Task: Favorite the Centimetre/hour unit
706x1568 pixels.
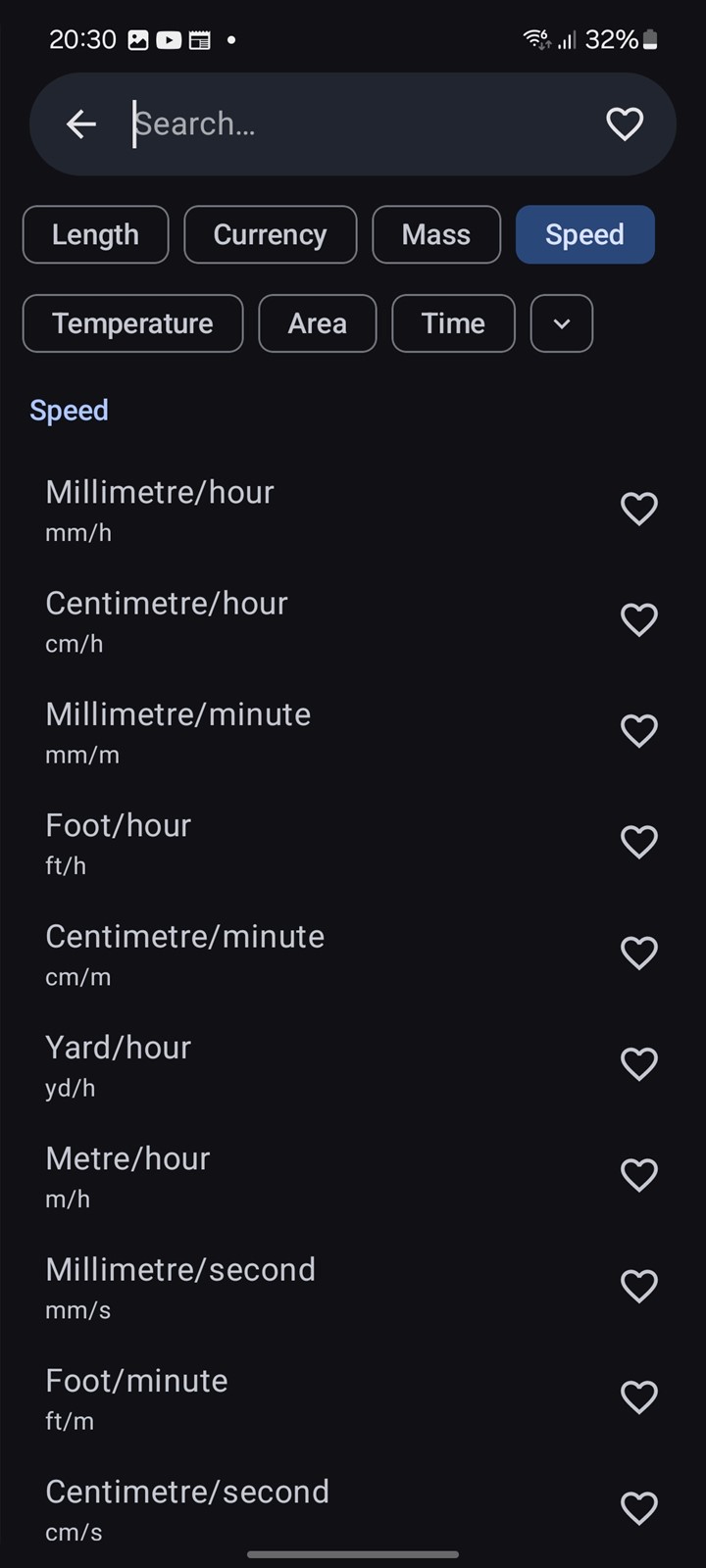Action: (639, 619)
